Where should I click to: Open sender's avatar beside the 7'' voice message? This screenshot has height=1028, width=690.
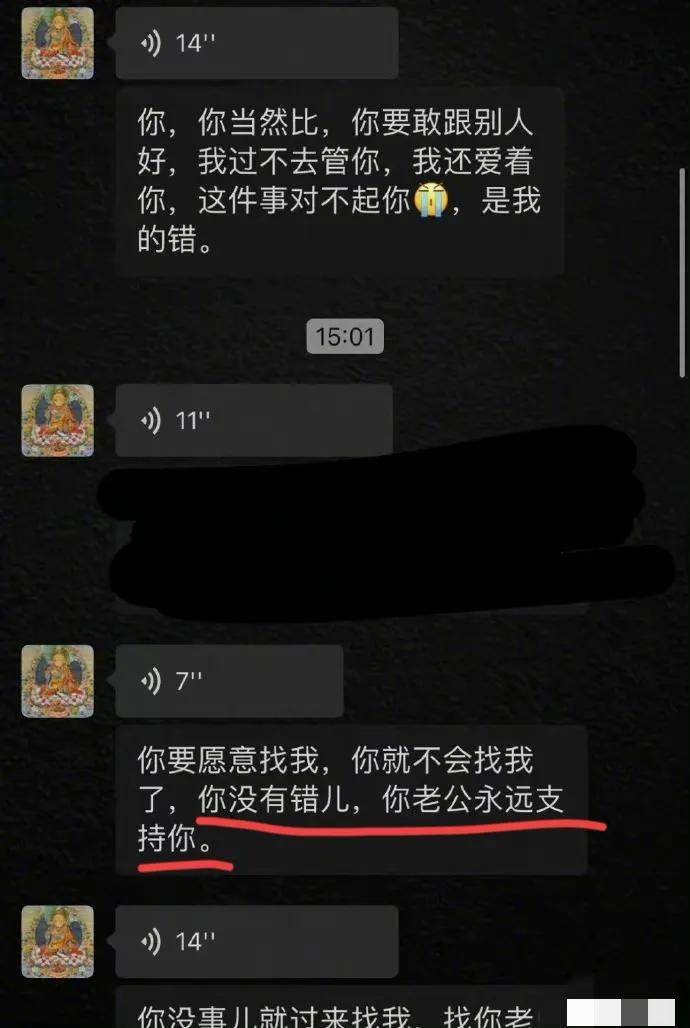pos(58,681)
